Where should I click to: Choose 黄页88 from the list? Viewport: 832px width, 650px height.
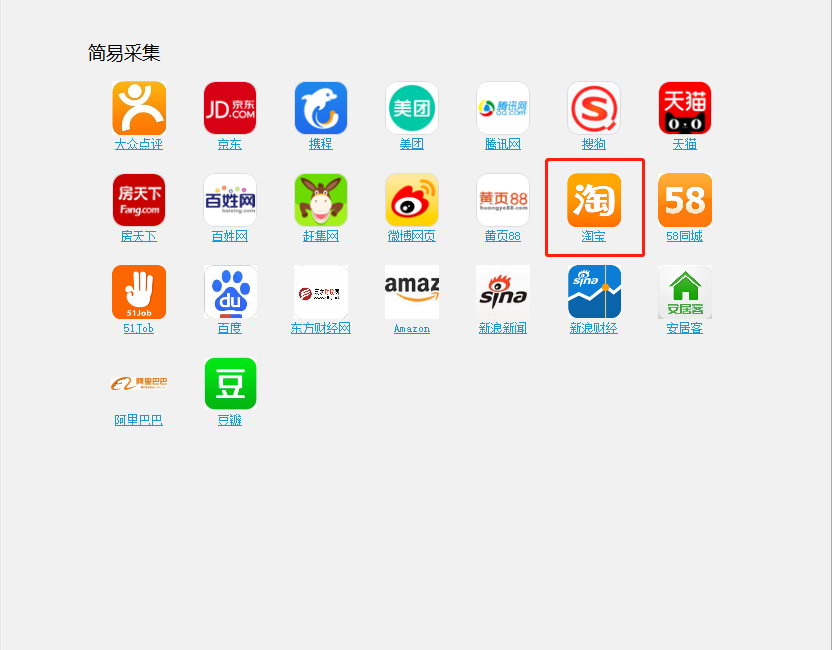tap(503, 200)
